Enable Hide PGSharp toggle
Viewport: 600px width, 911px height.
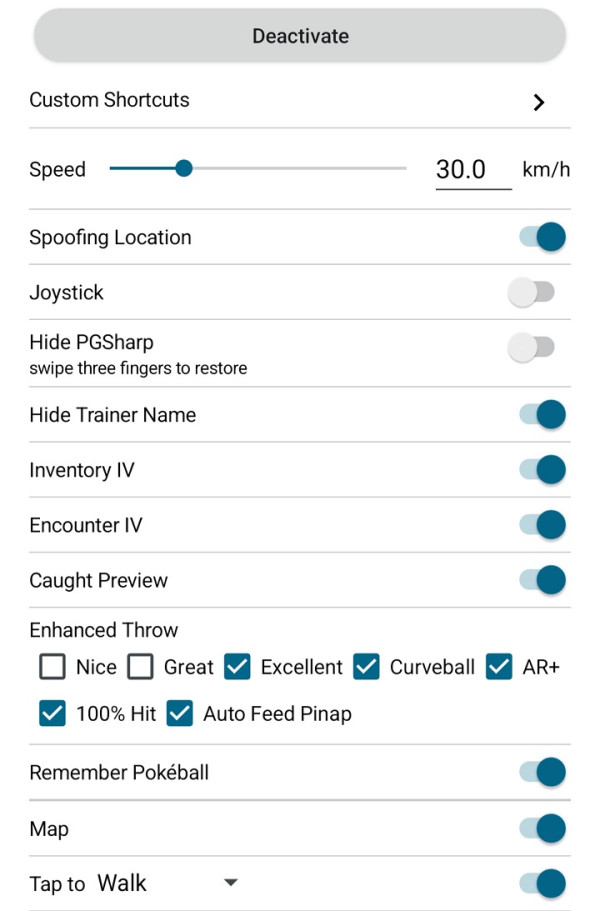tap(531, 348)
